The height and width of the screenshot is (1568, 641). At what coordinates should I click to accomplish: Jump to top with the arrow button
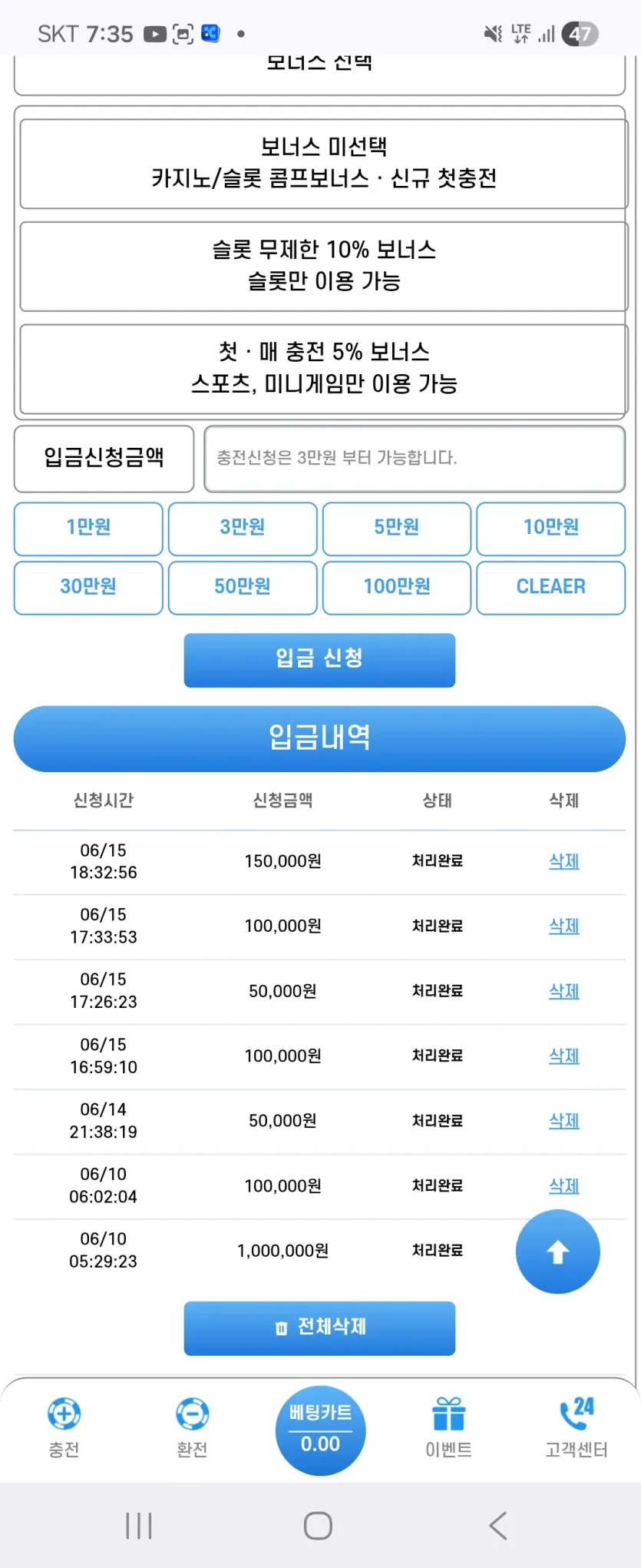[558, 1251]
